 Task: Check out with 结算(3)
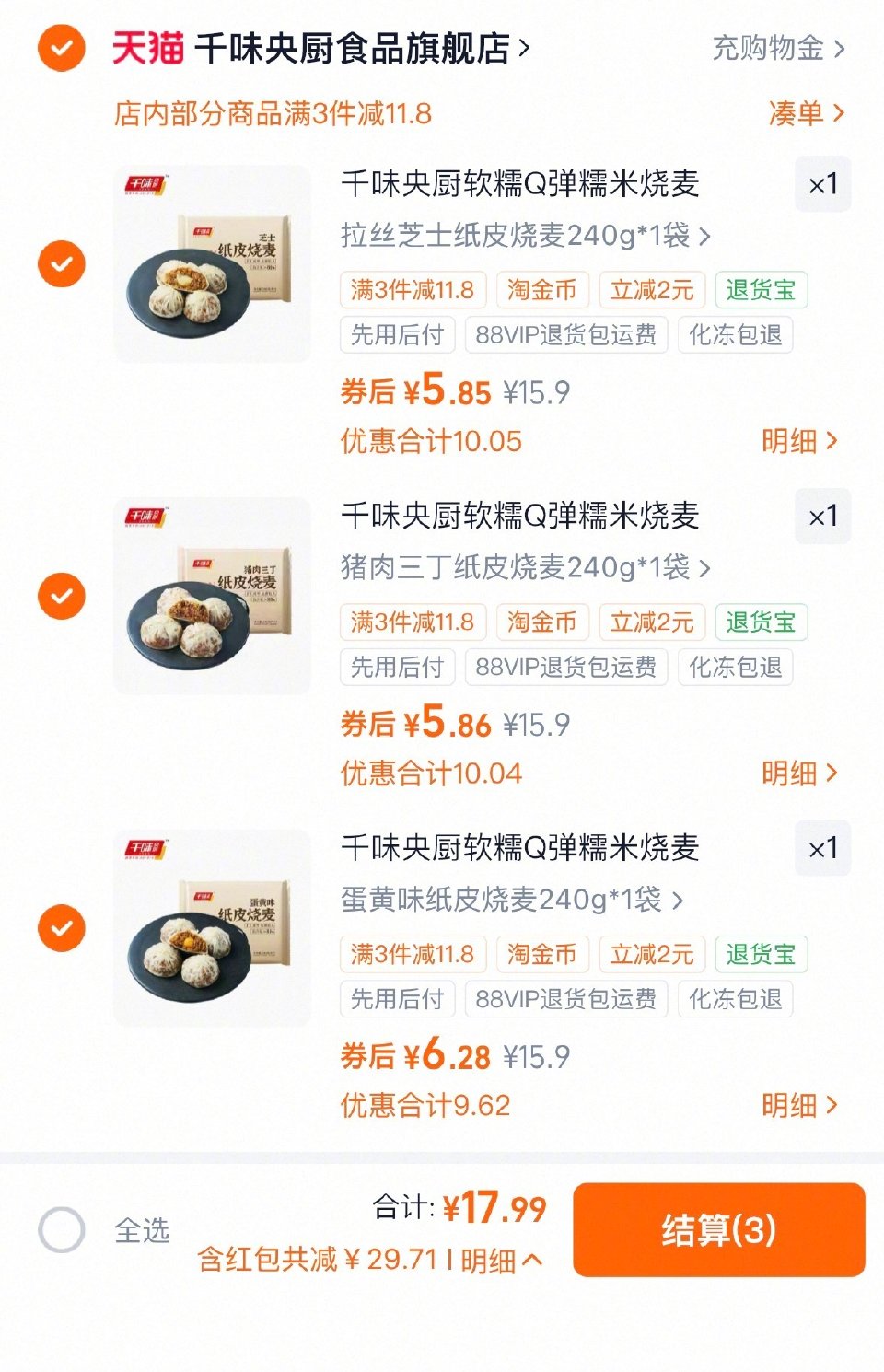point(718,1229)
